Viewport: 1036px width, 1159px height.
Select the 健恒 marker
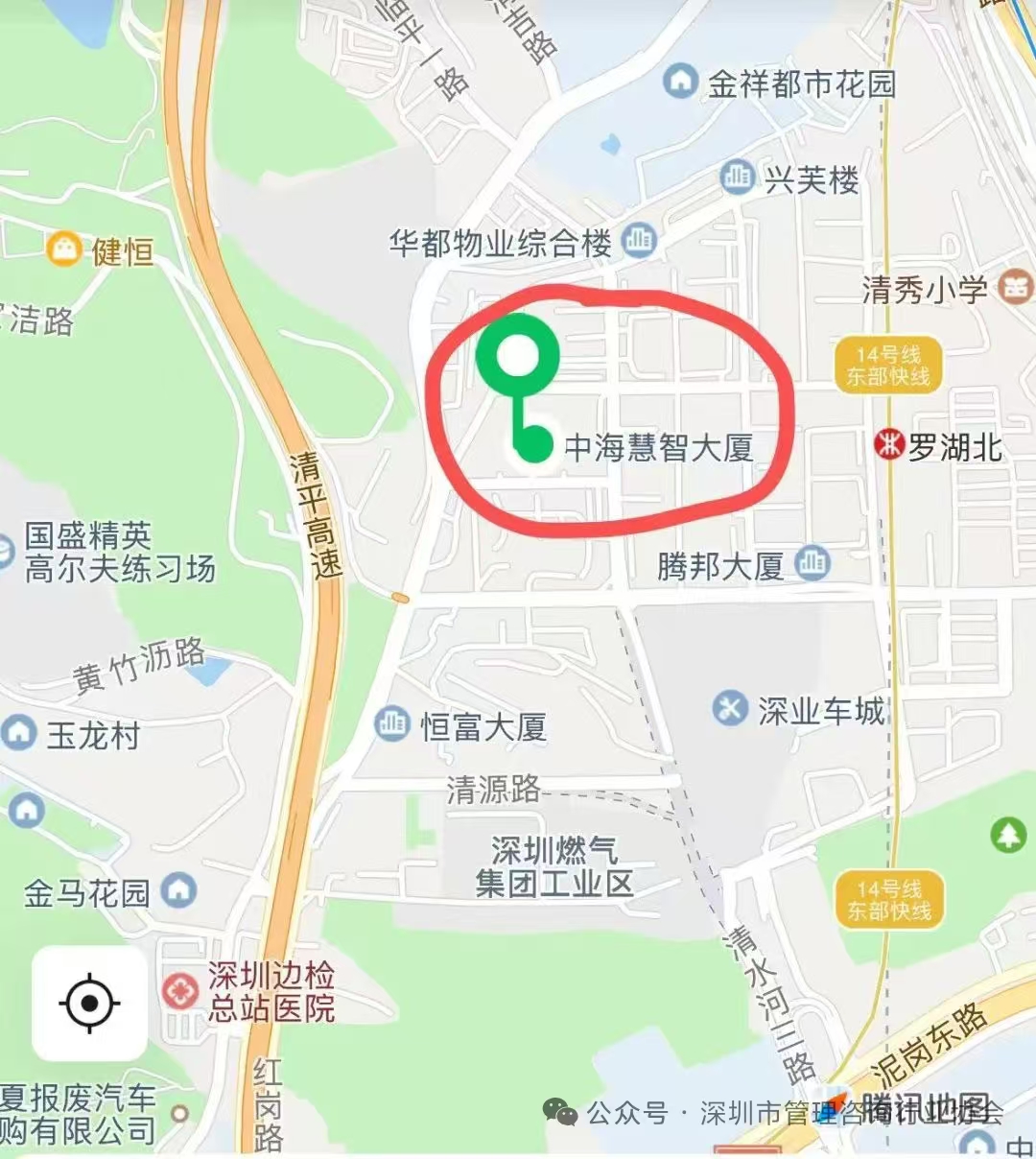tap(64, 249)
